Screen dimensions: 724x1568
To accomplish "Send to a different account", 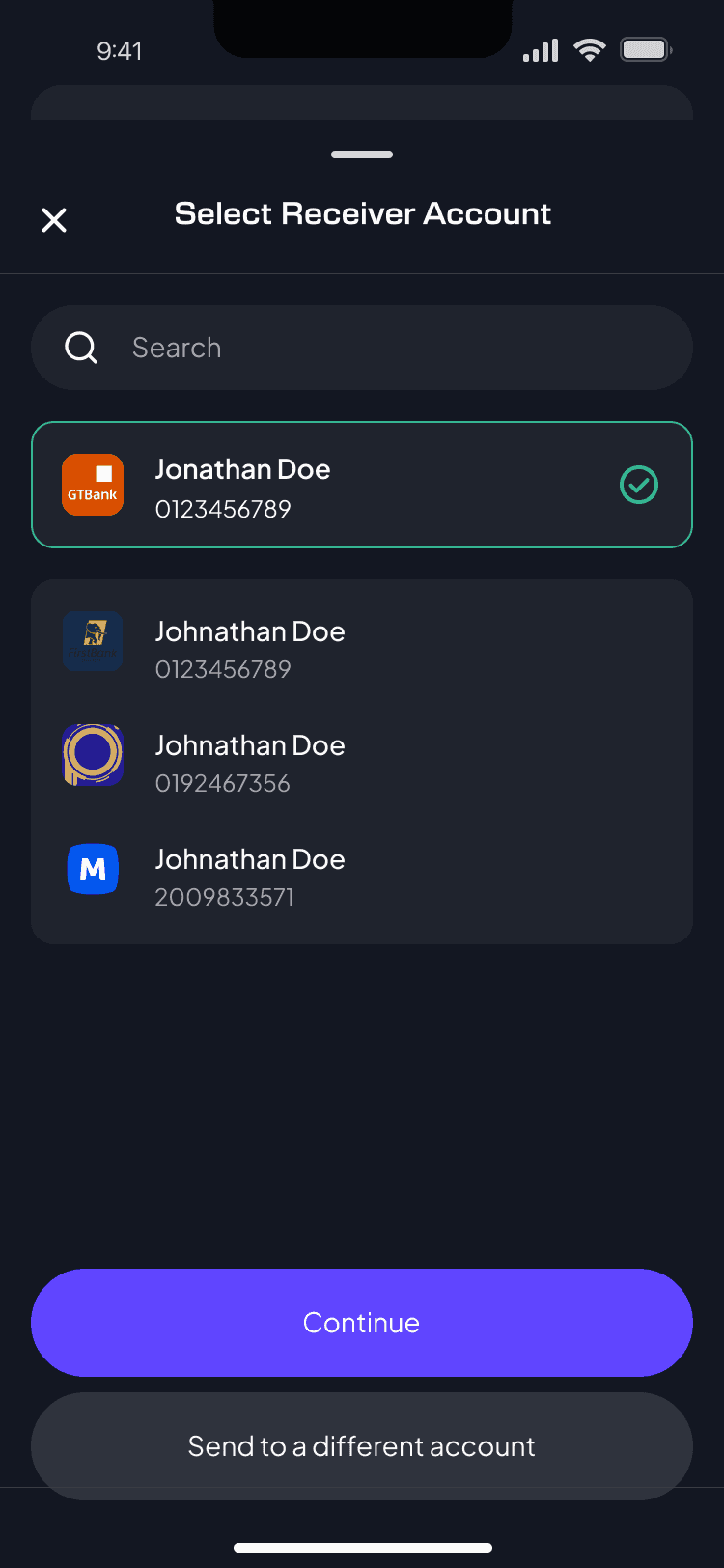I will pos(362,1446).
